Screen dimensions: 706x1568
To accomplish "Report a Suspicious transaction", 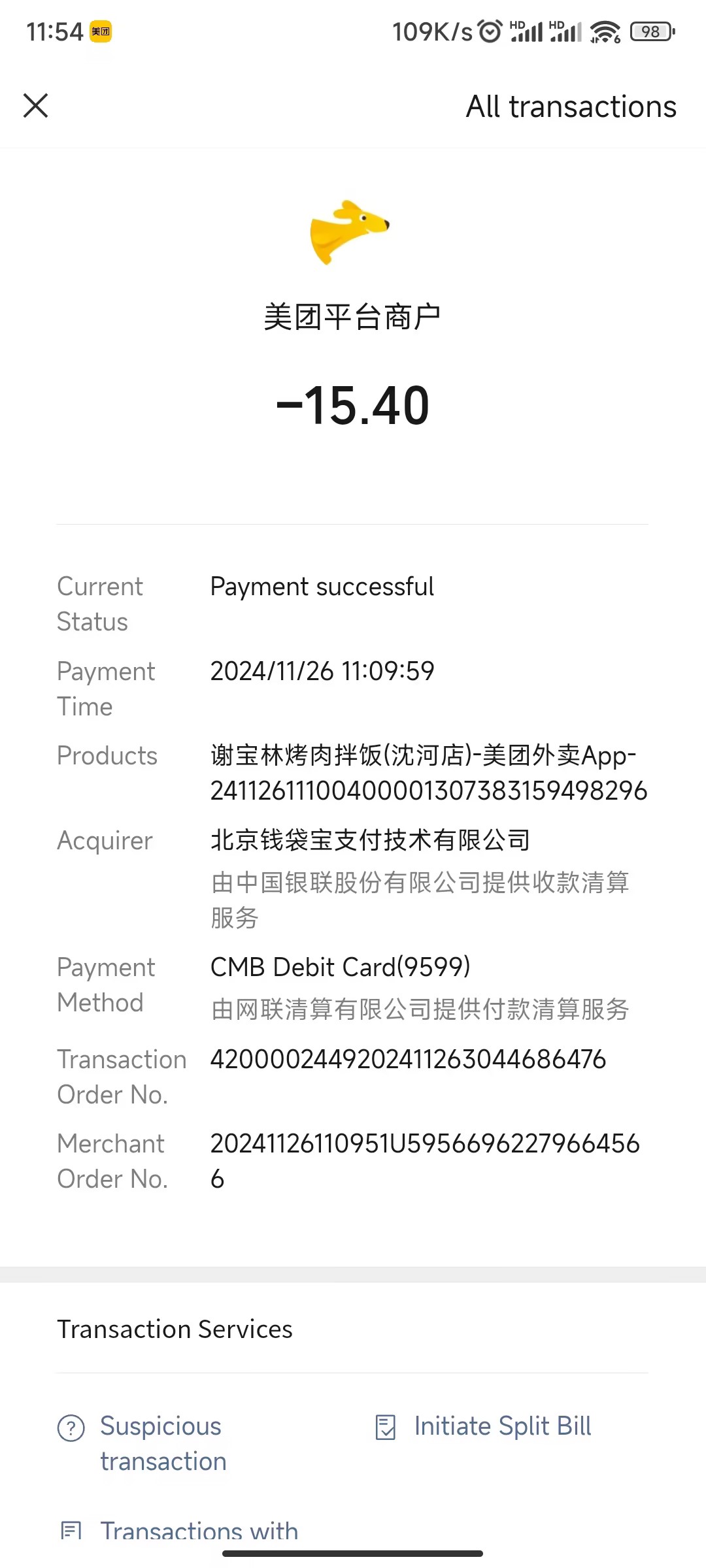I will click(x=161, y=1443).
